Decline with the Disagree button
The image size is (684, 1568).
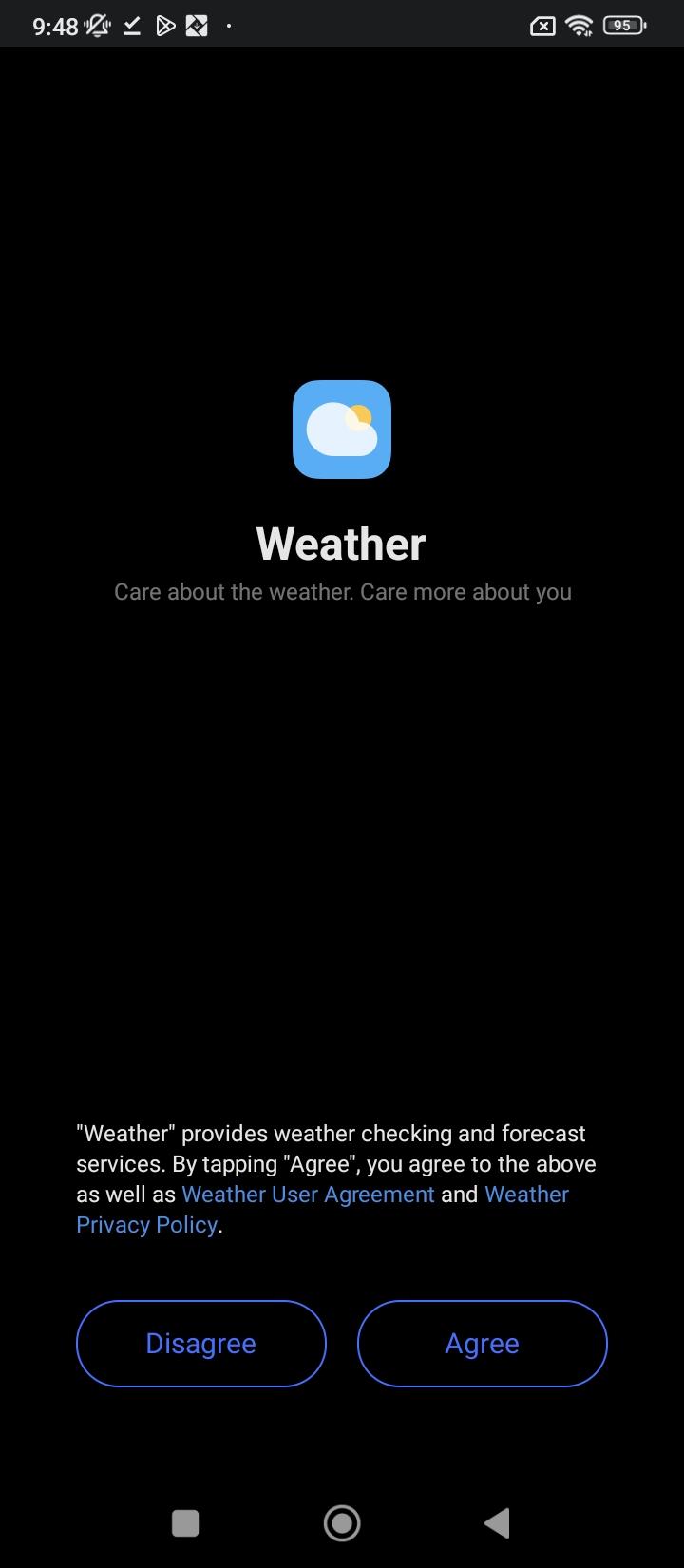click(200, 1343)
